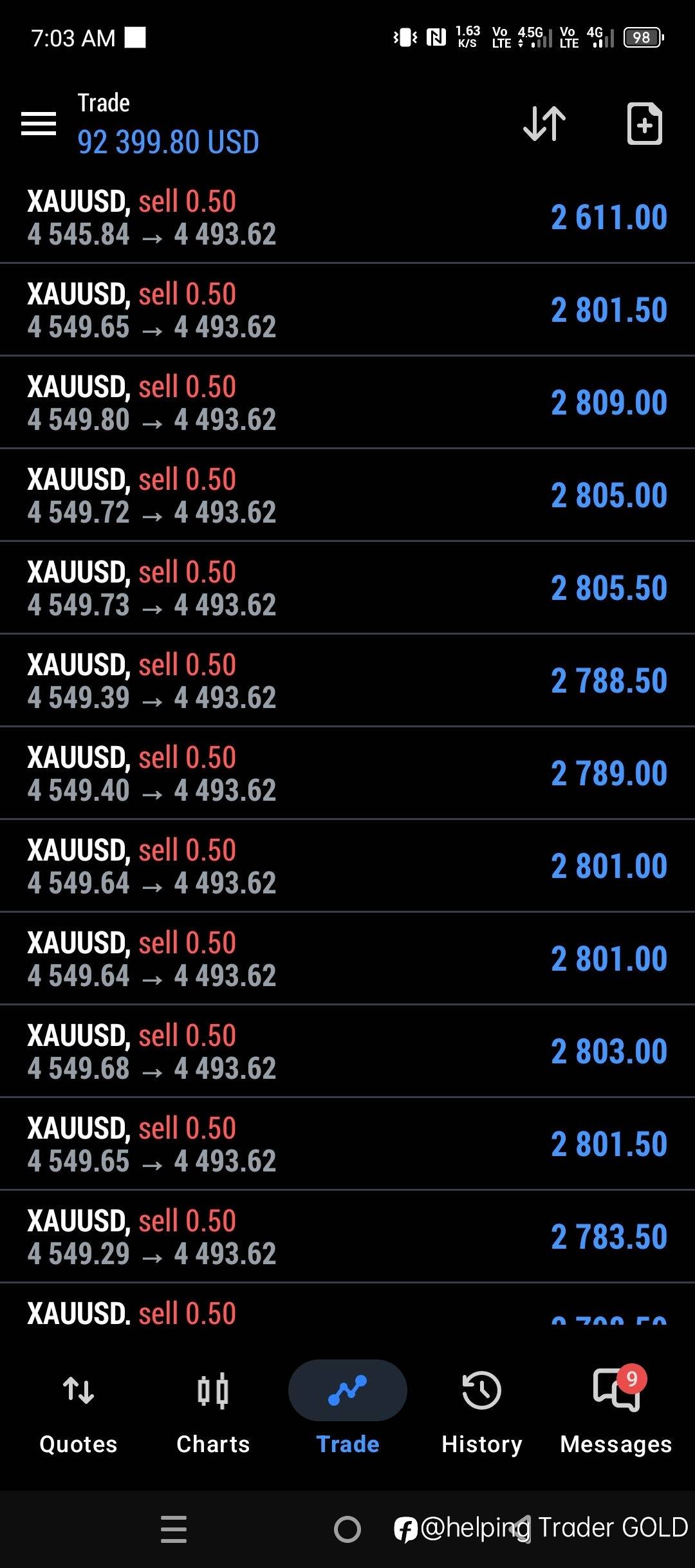This screenshot has width=695, height=1568.
Task: Tap the system home button
Action: tap(347, 1529)
